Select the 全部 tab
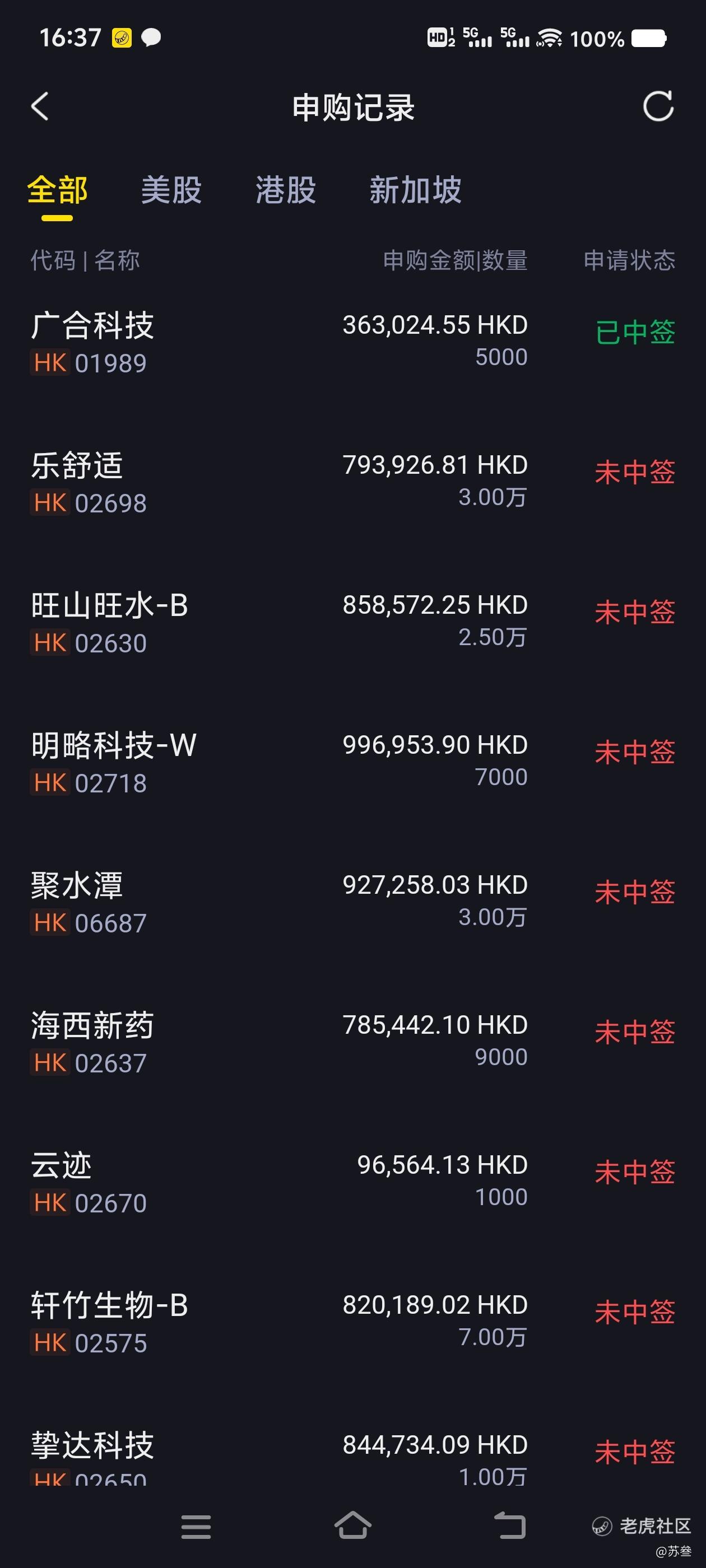This screenshot has height=1568, width=706. click(x=57, y=190)
